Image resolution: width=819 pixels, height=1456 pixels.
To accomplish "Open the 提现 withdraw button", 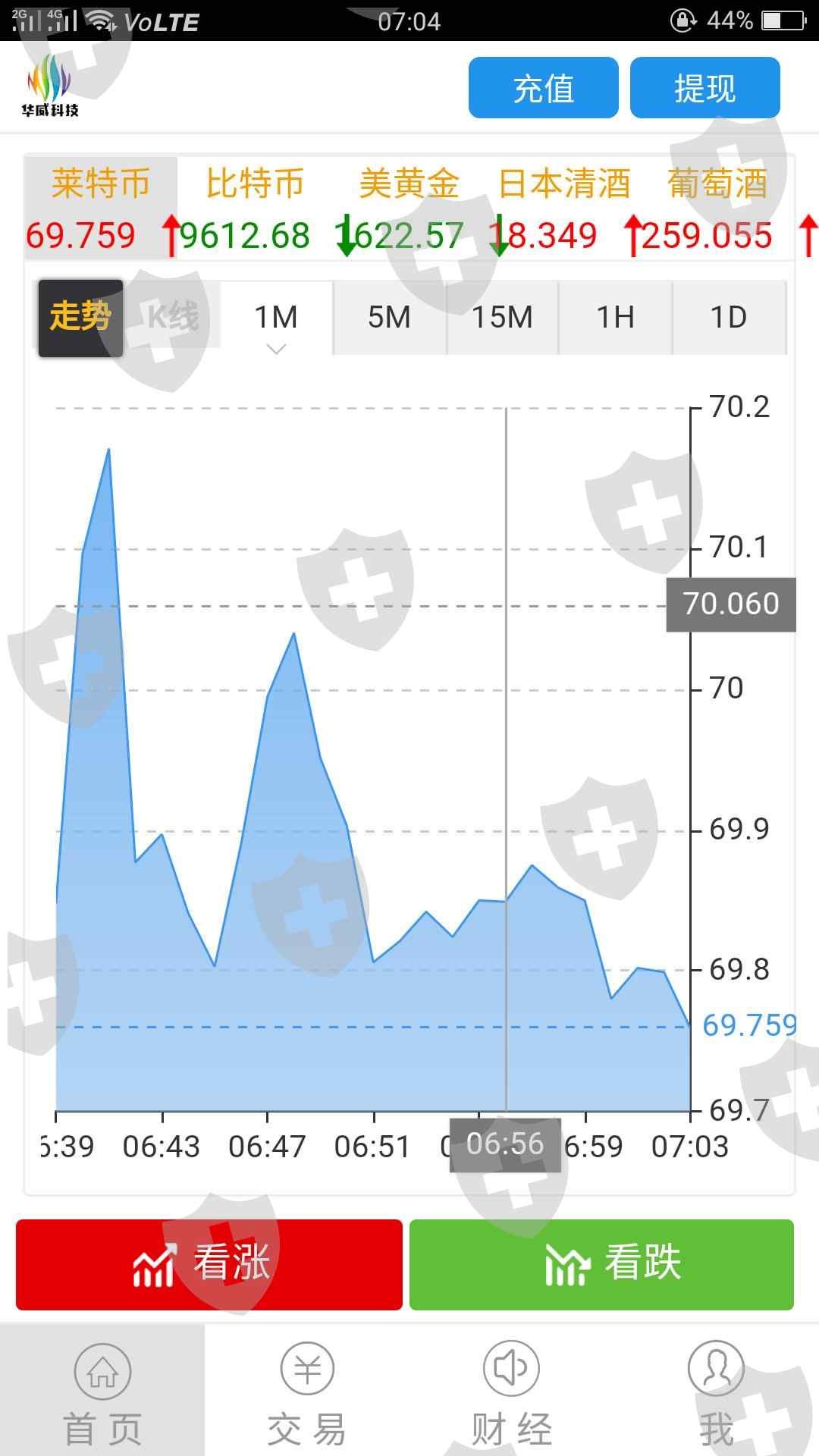I will coord(704,88).
